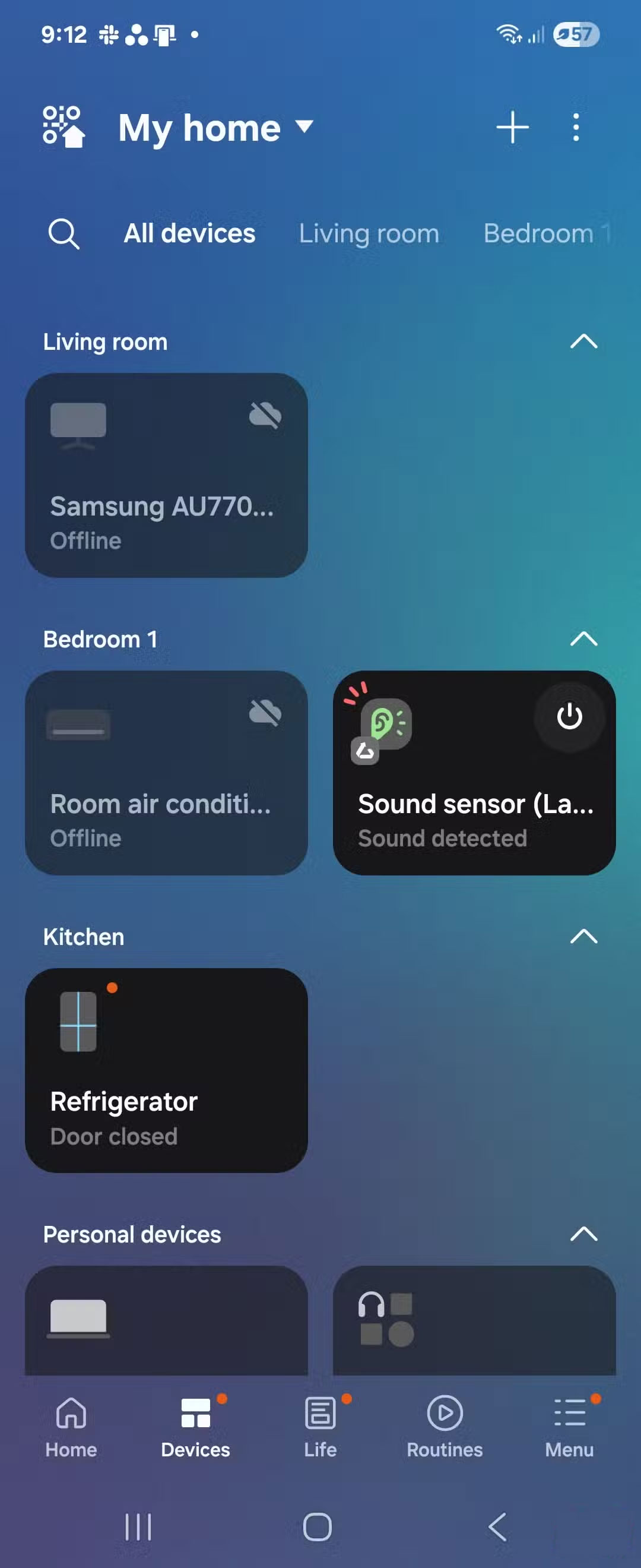Toggle power on the Sound sensor
The width and height of the screenshot is (641, 1568).
(x=569, y=717)
